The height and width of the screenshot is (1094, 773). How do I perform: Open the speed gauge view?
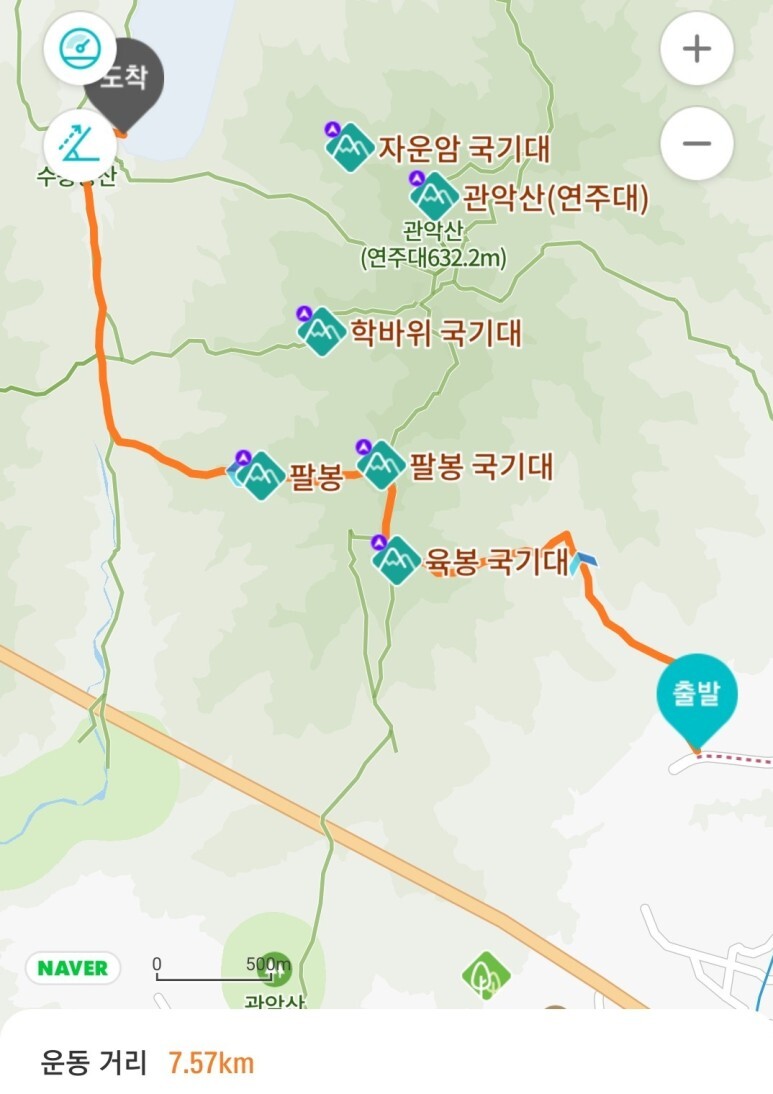tap(80, 49)
